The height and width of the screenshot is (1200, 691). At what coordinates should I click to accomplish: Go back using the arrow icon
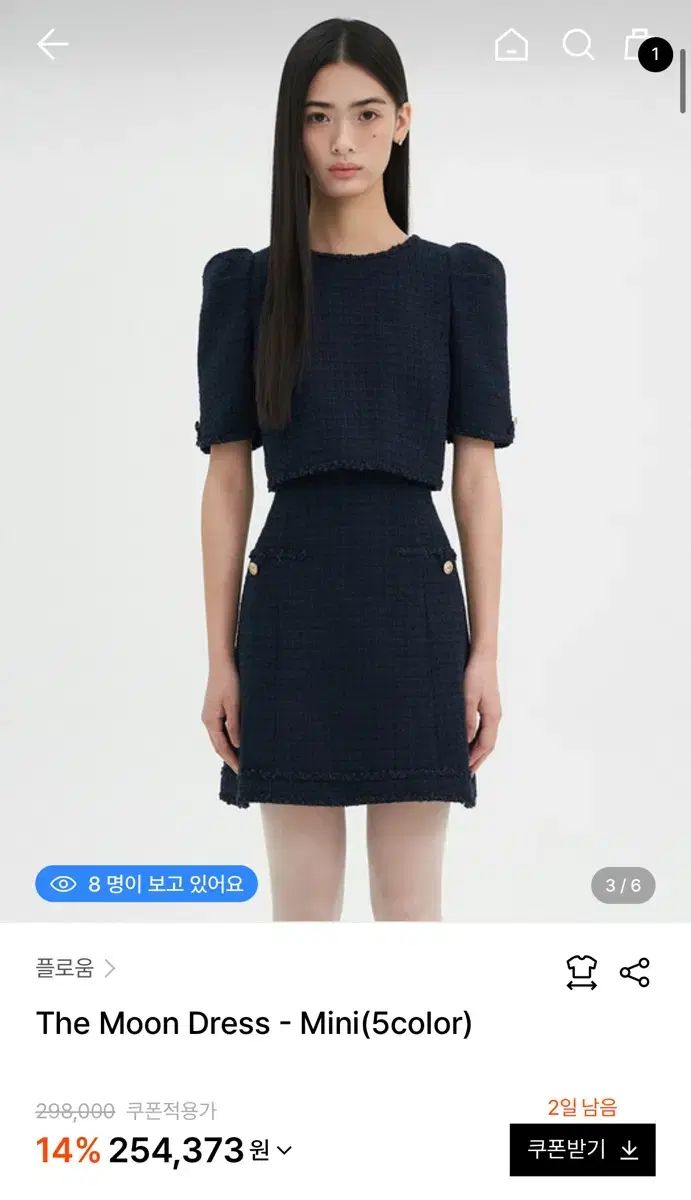tap(52, 44)
